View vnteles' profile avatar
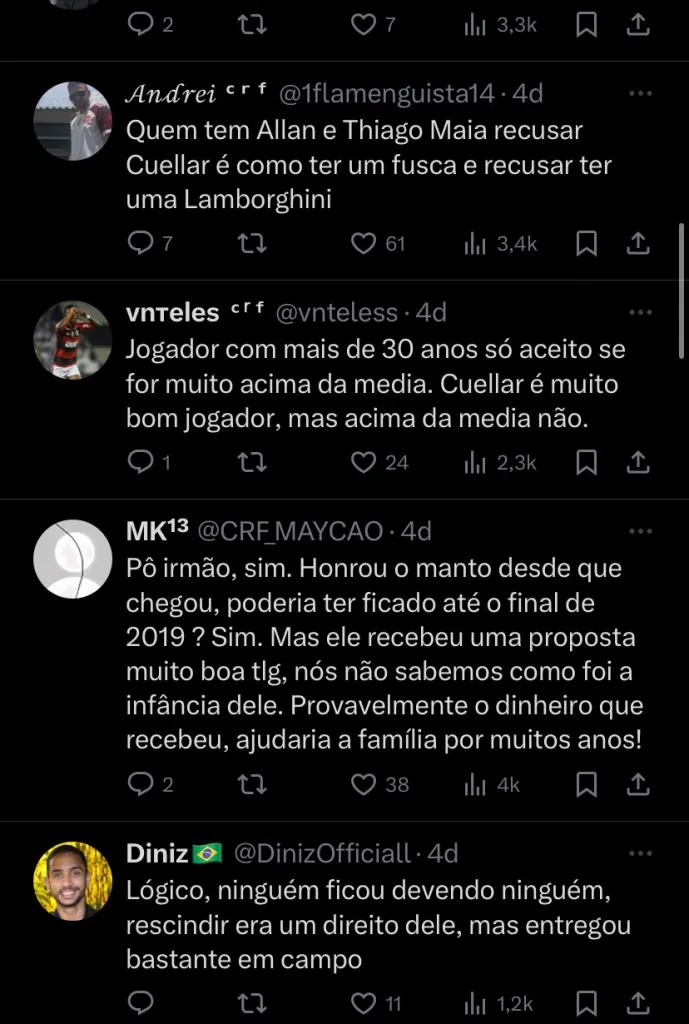689x1024 pixels. coord(72,339)
